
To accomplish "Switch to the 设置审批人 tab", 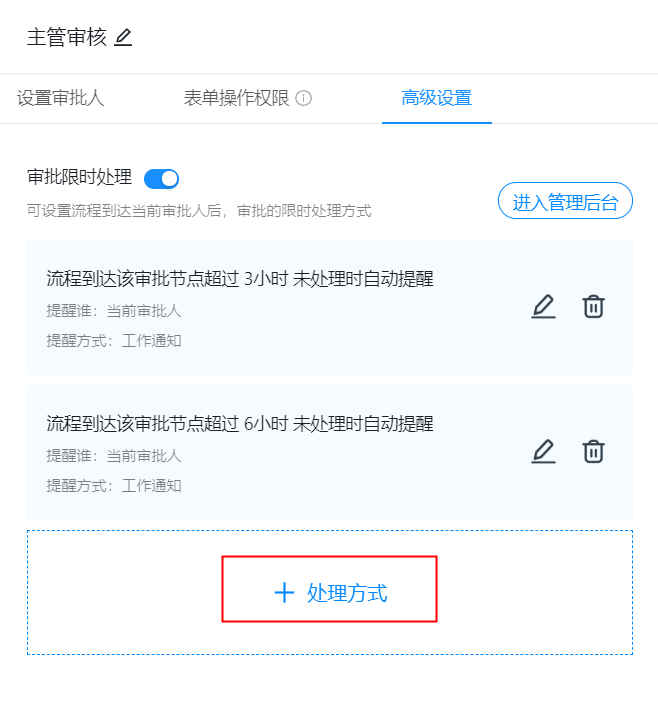I will [61, 98].
